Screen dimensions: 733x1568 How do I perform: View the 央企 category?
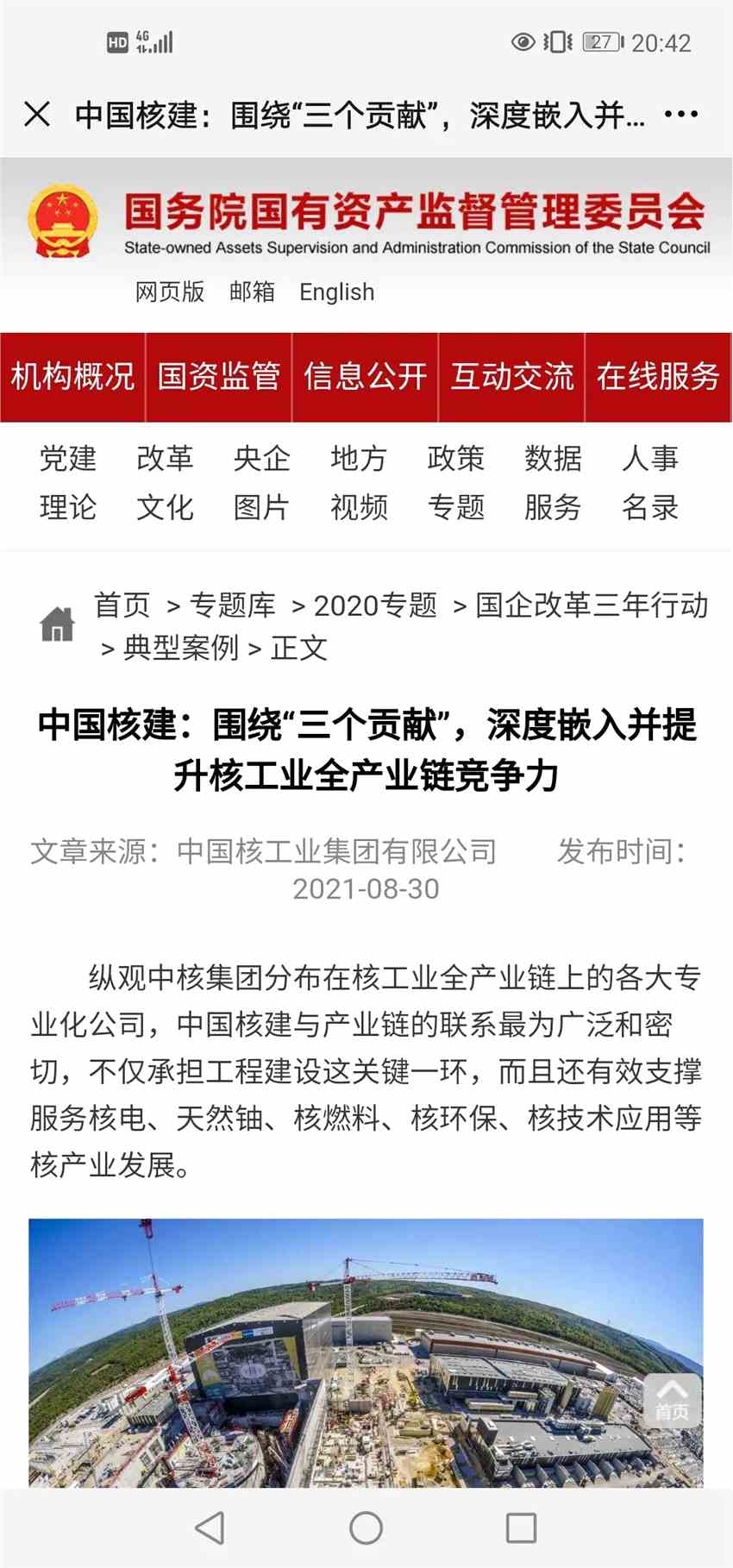[x=261, y=458]
